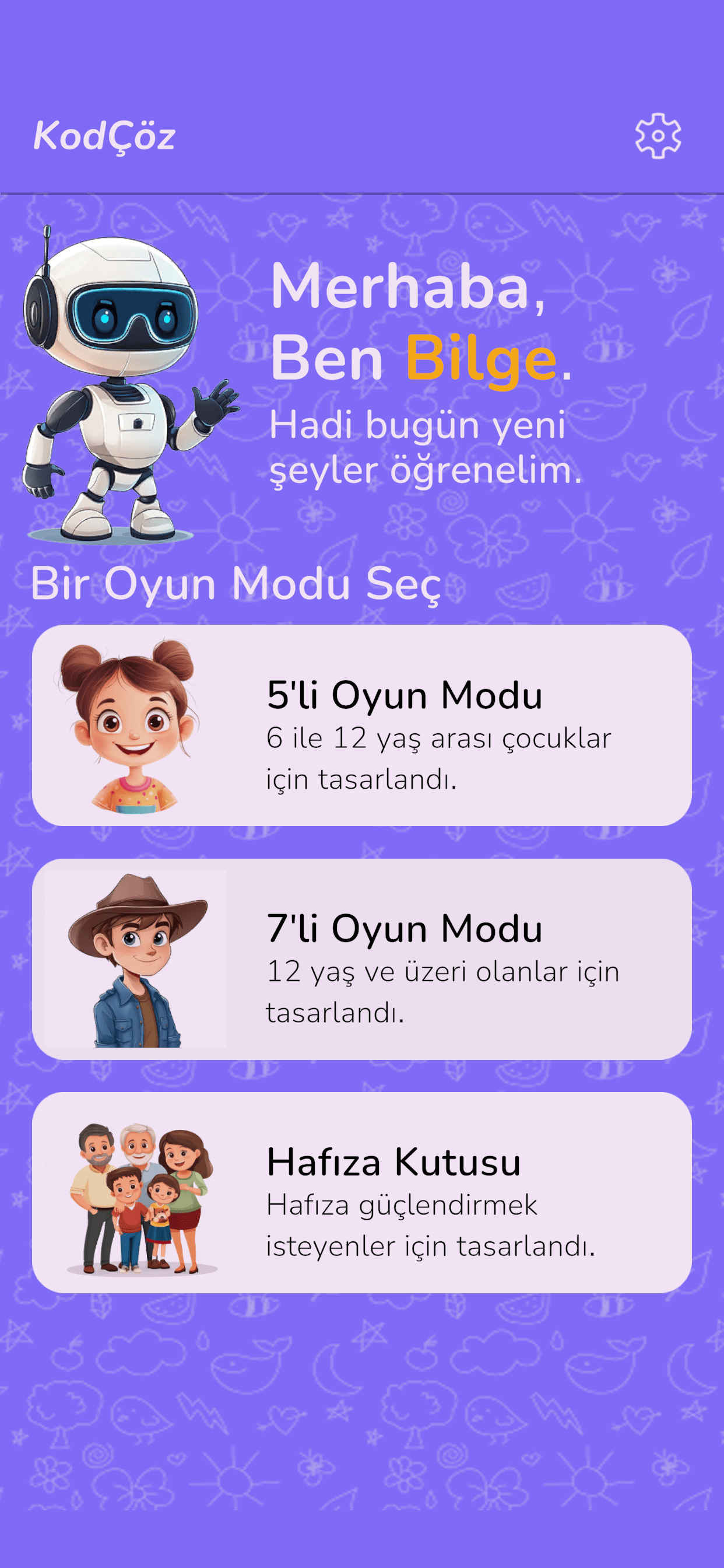724x1568 pixels.
Task: Select the 5'li Oyun Modu card
Action: (x=361, y=725)
